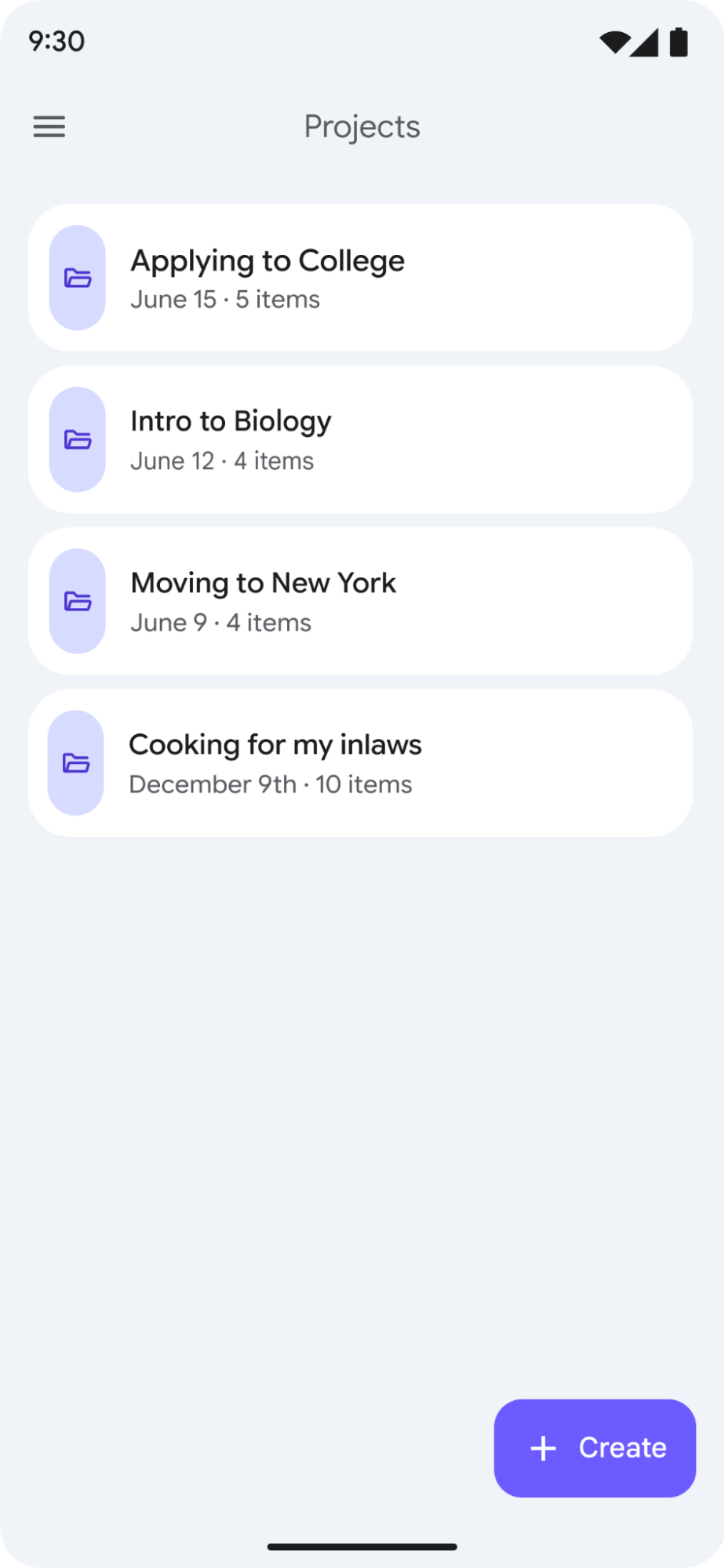
Task: Tap the Create button
Action: coord(595,1447)
